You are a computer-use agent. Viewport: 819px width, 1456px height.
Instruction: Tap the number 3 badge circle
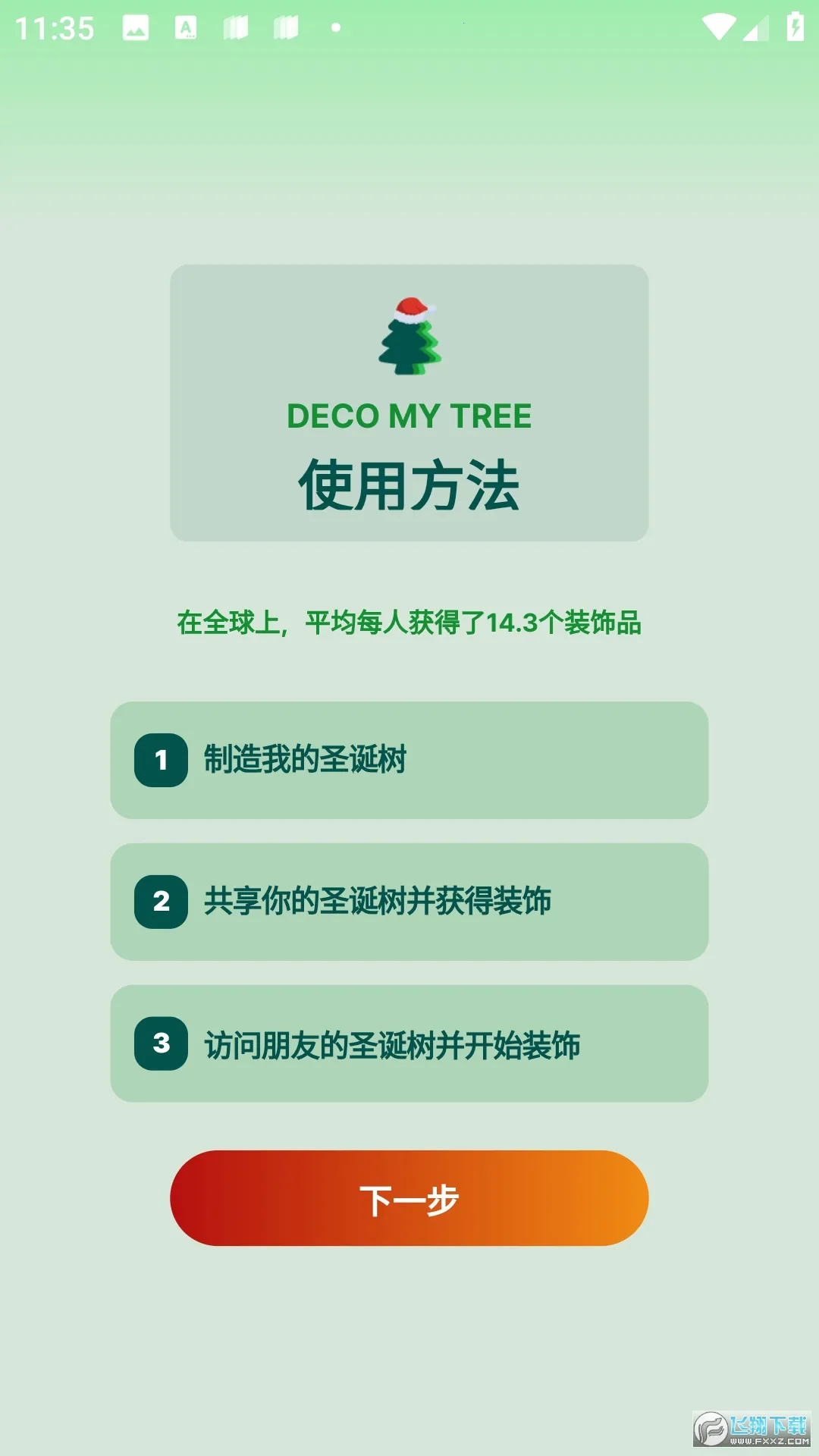[160, 1043]
